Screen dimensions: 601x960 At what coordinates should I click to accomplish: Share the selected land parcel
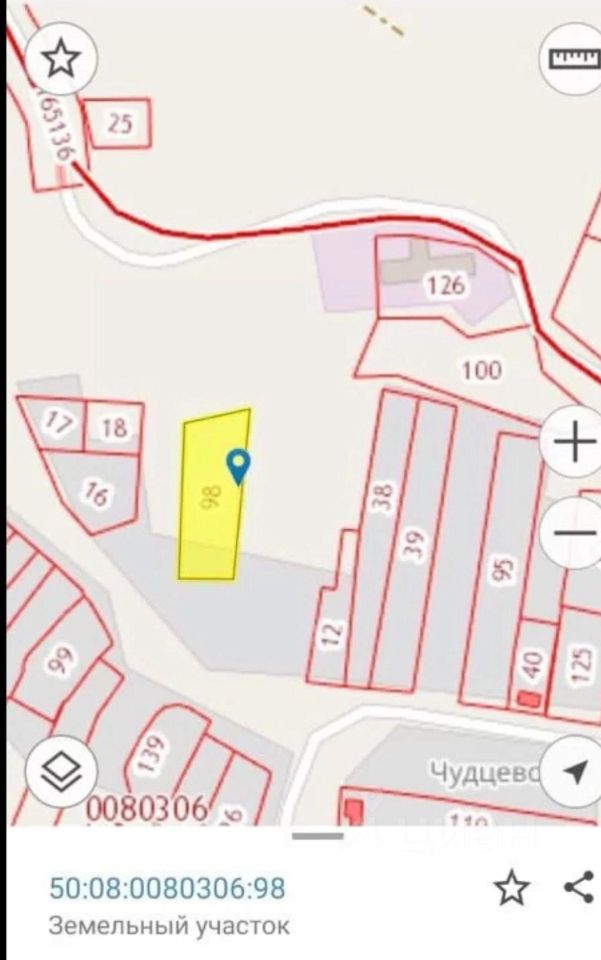578,887
